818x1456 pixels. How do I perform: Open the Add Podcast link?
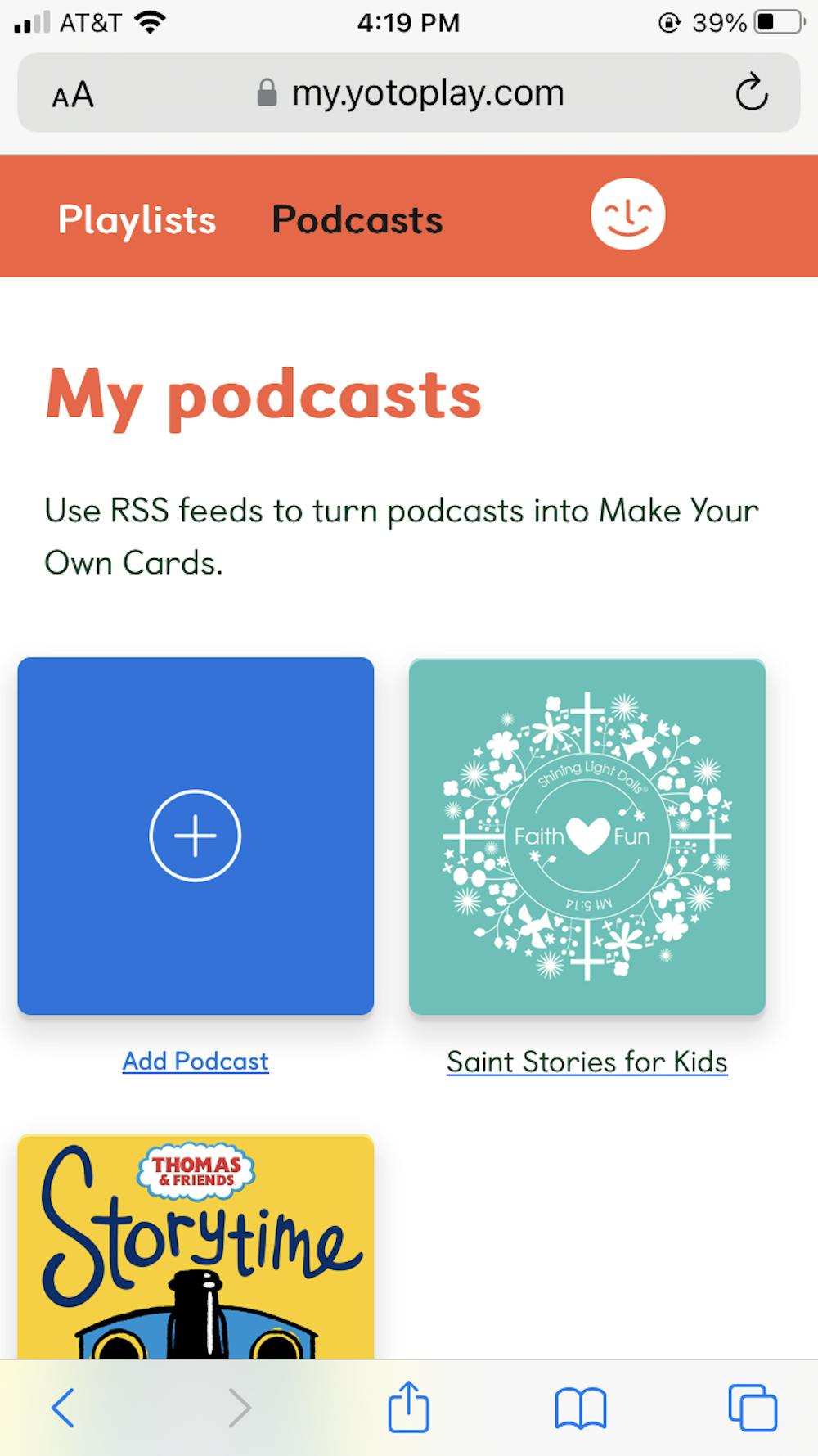pyautogui.click(x=196, y=1062)
